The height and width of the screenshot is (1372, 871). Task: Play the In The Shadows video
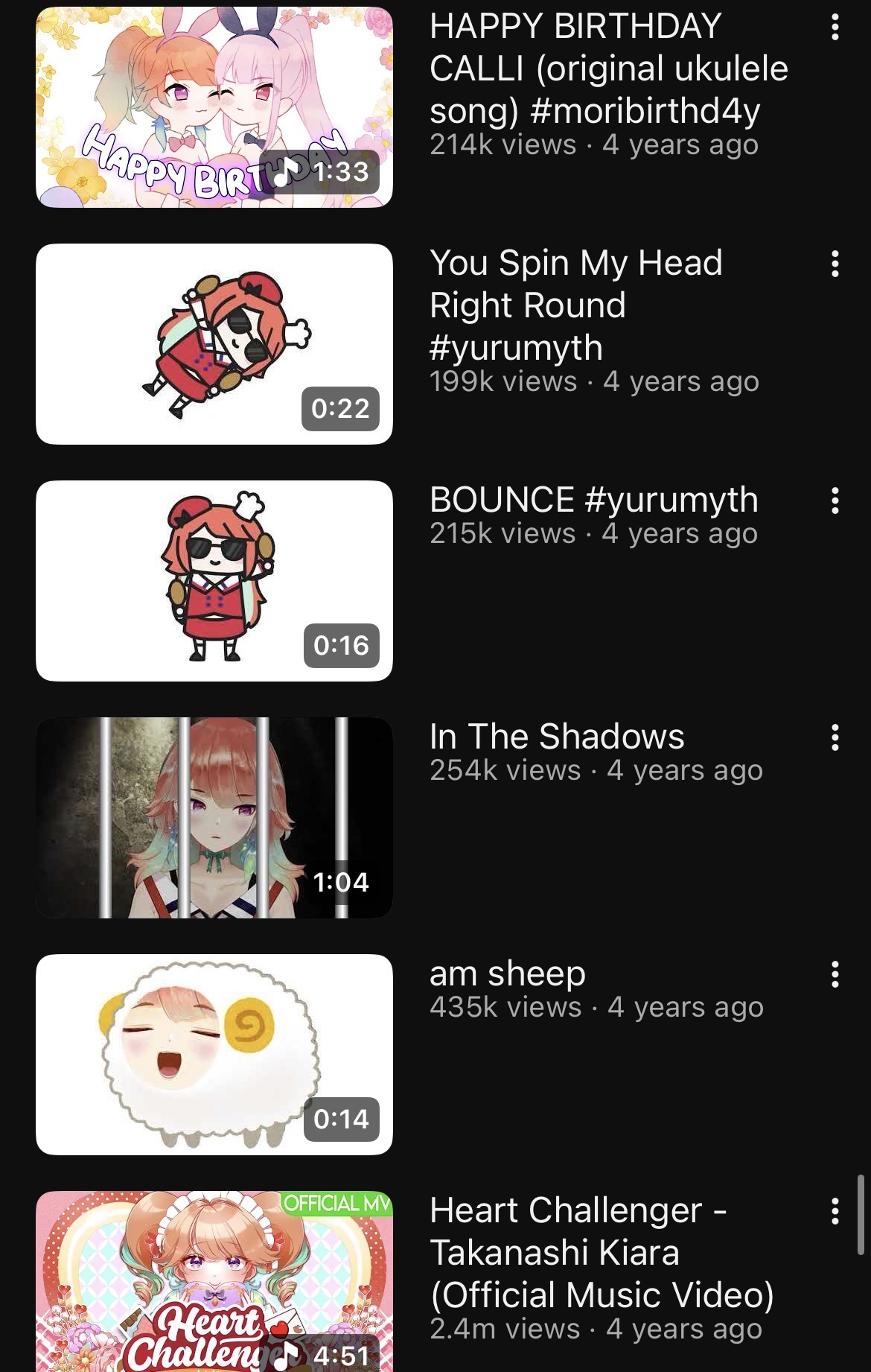click(214, 818)
